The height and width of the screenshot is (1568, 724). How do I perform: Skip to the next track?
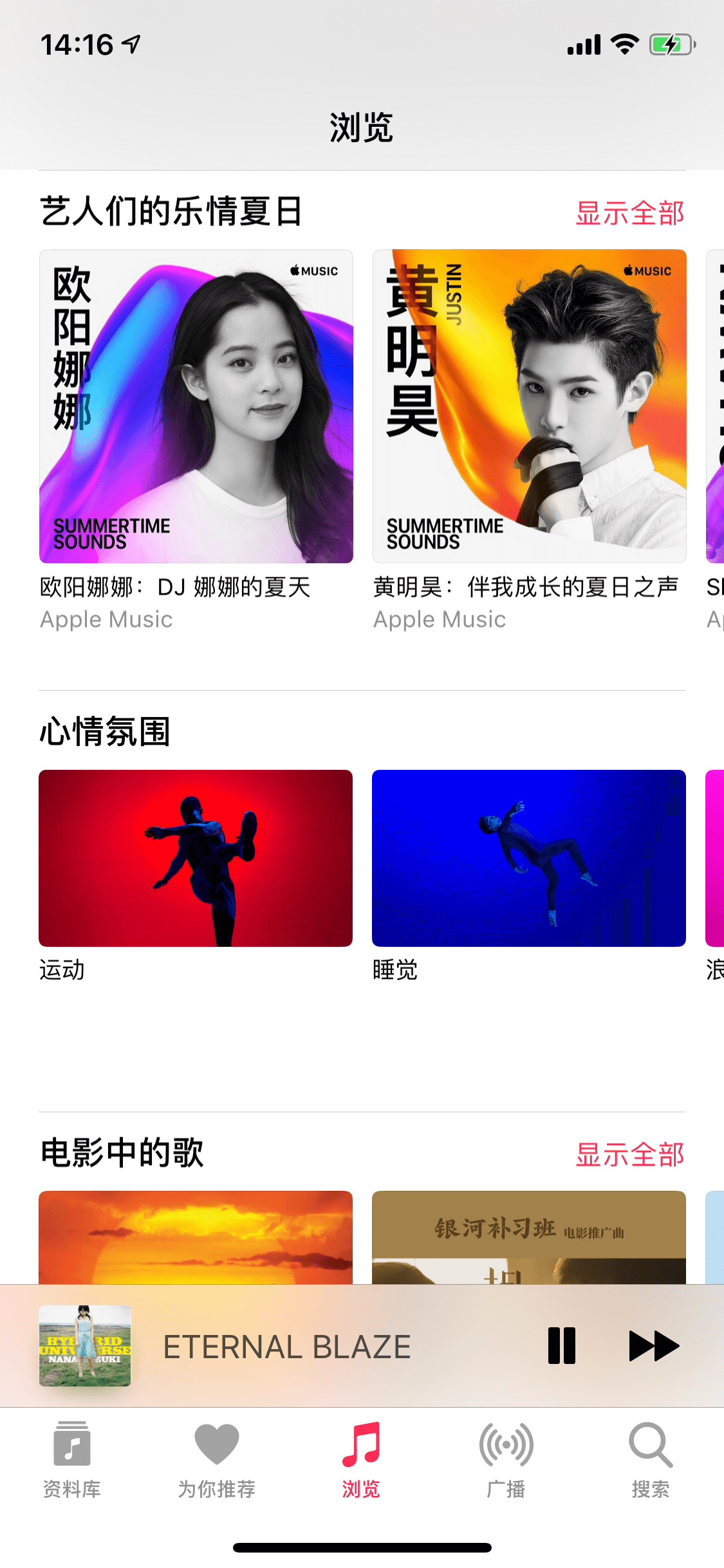tap(653, 1346)
